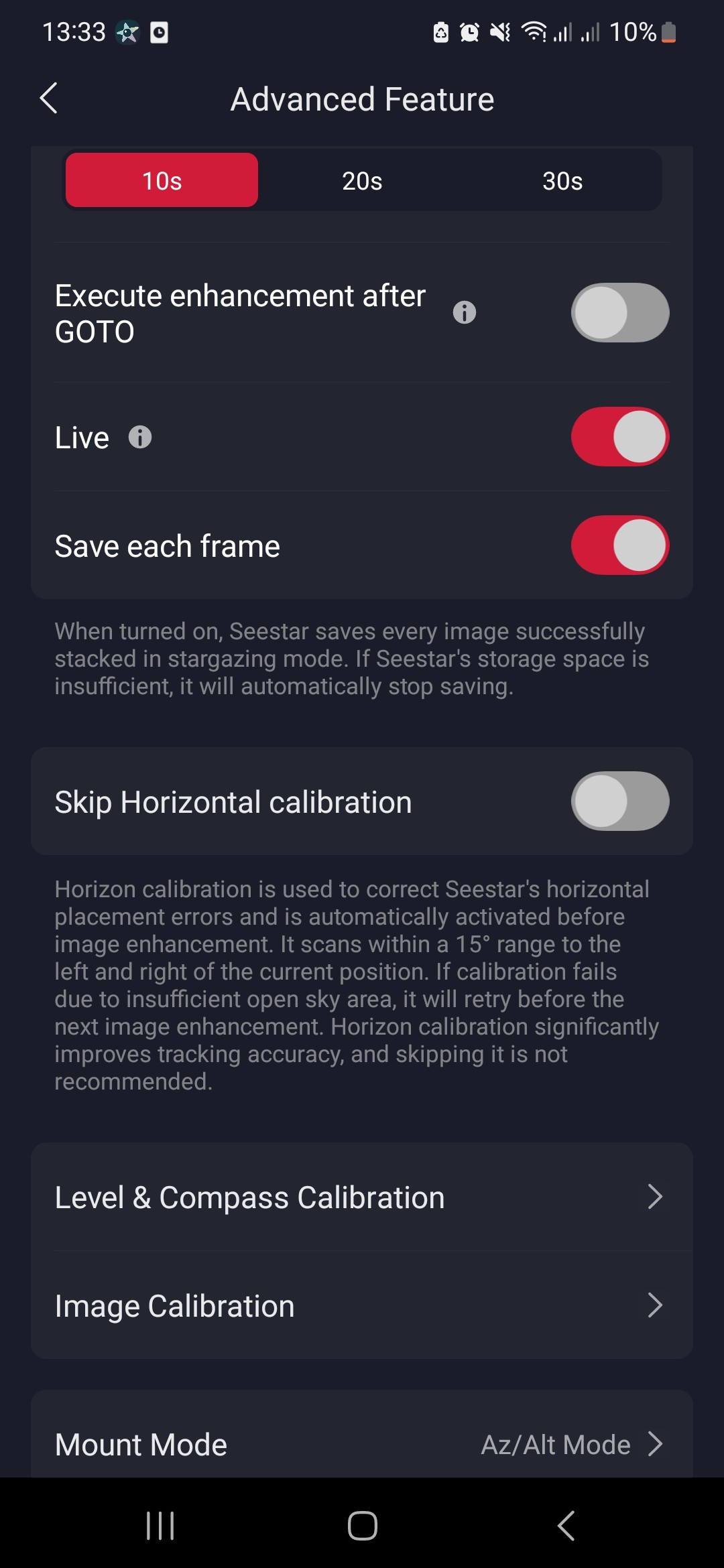This screenshot has height=1568, width=724.
Task: Open the system recent apps view
Action: 160,1526
